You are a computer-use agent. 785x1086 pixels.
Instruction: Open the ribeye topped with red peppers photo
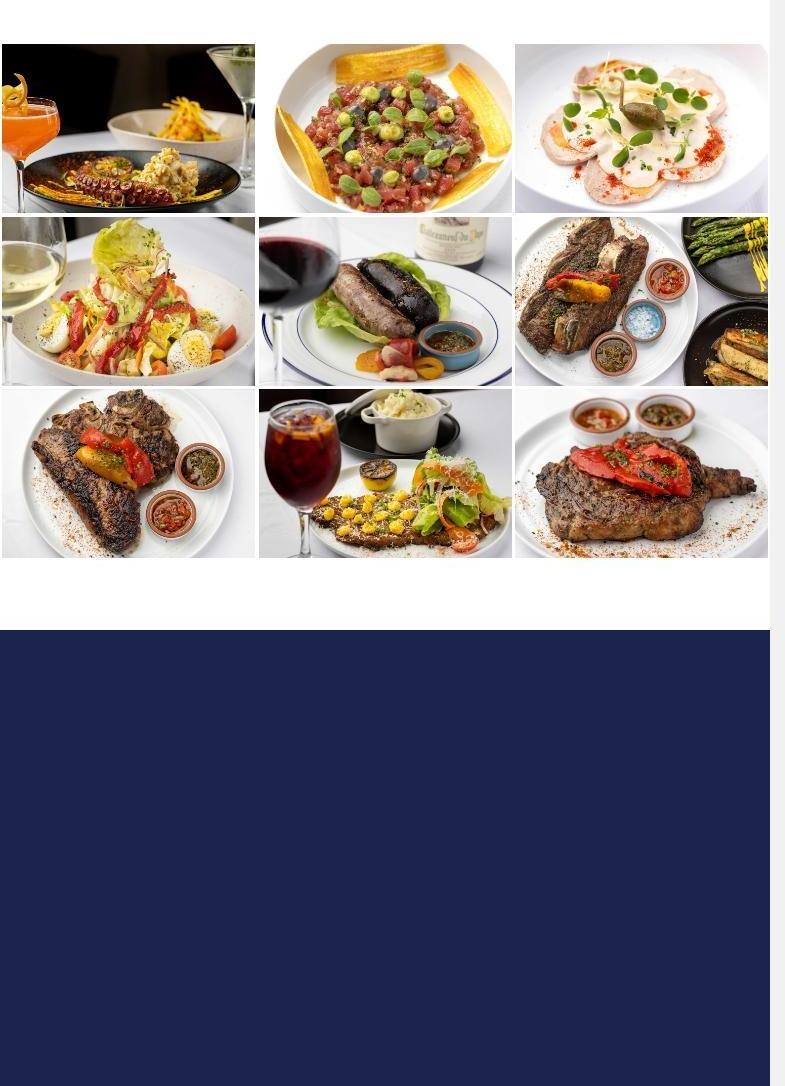point(641,473)
